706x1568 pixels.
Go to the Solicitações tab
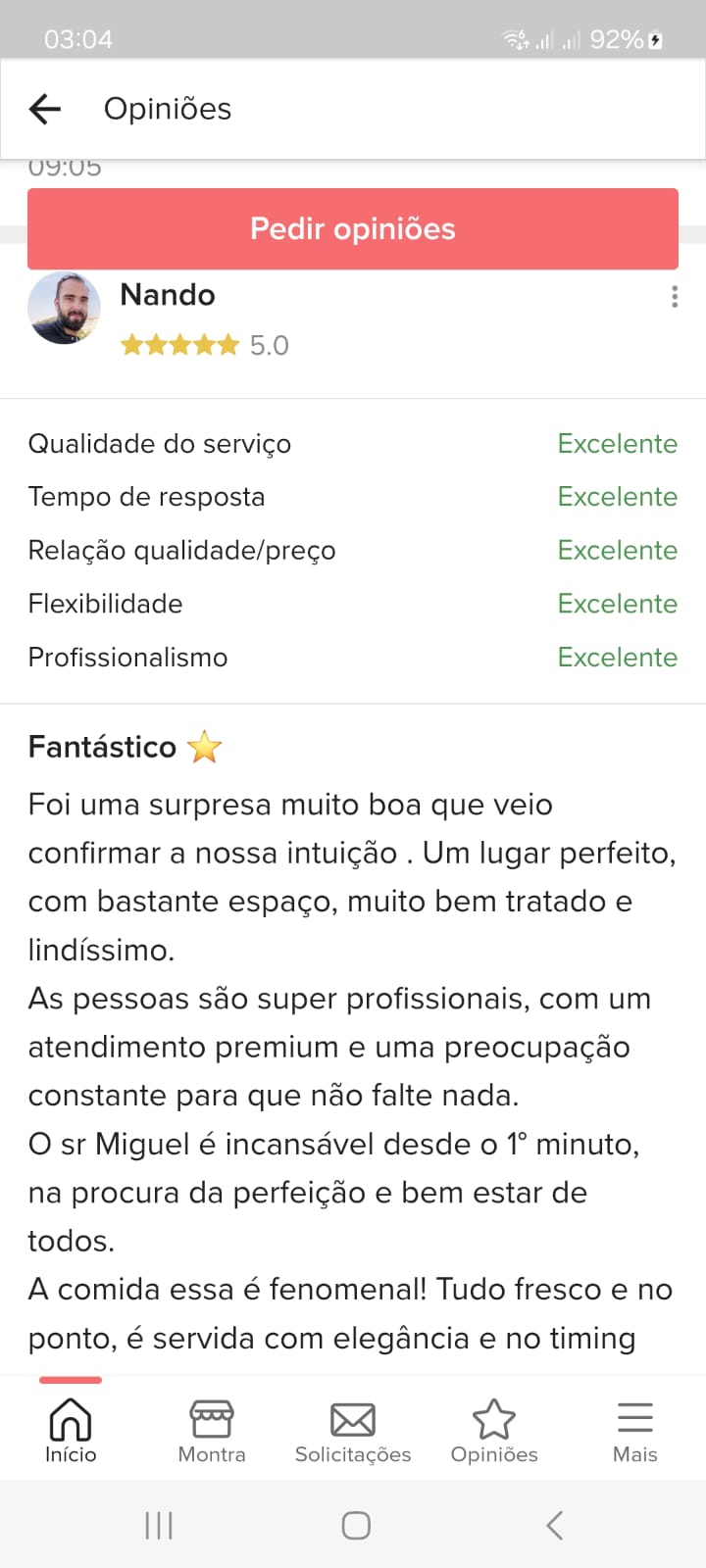point(353,1431)
